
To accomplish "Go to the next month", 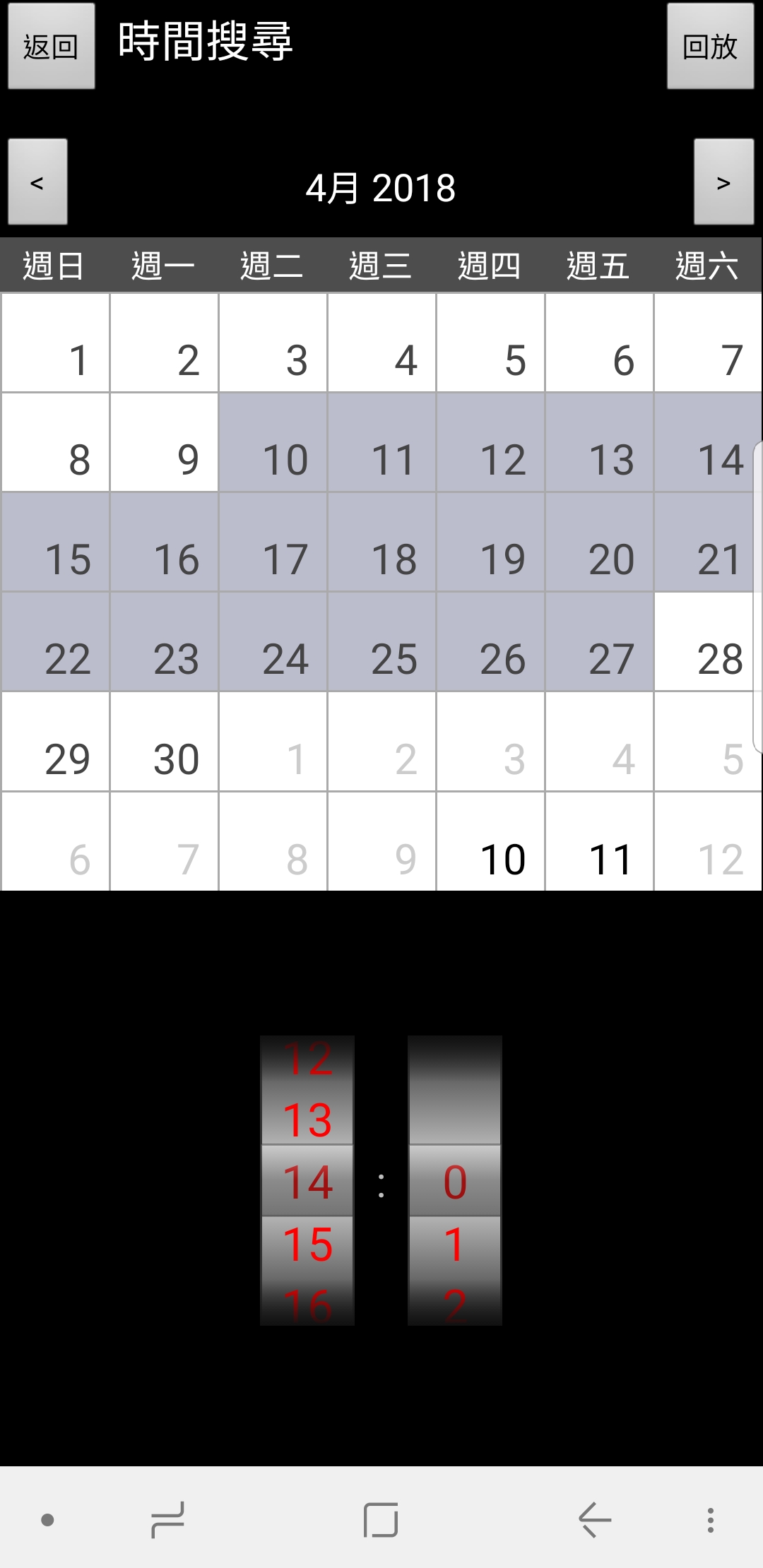I will 724,182.
